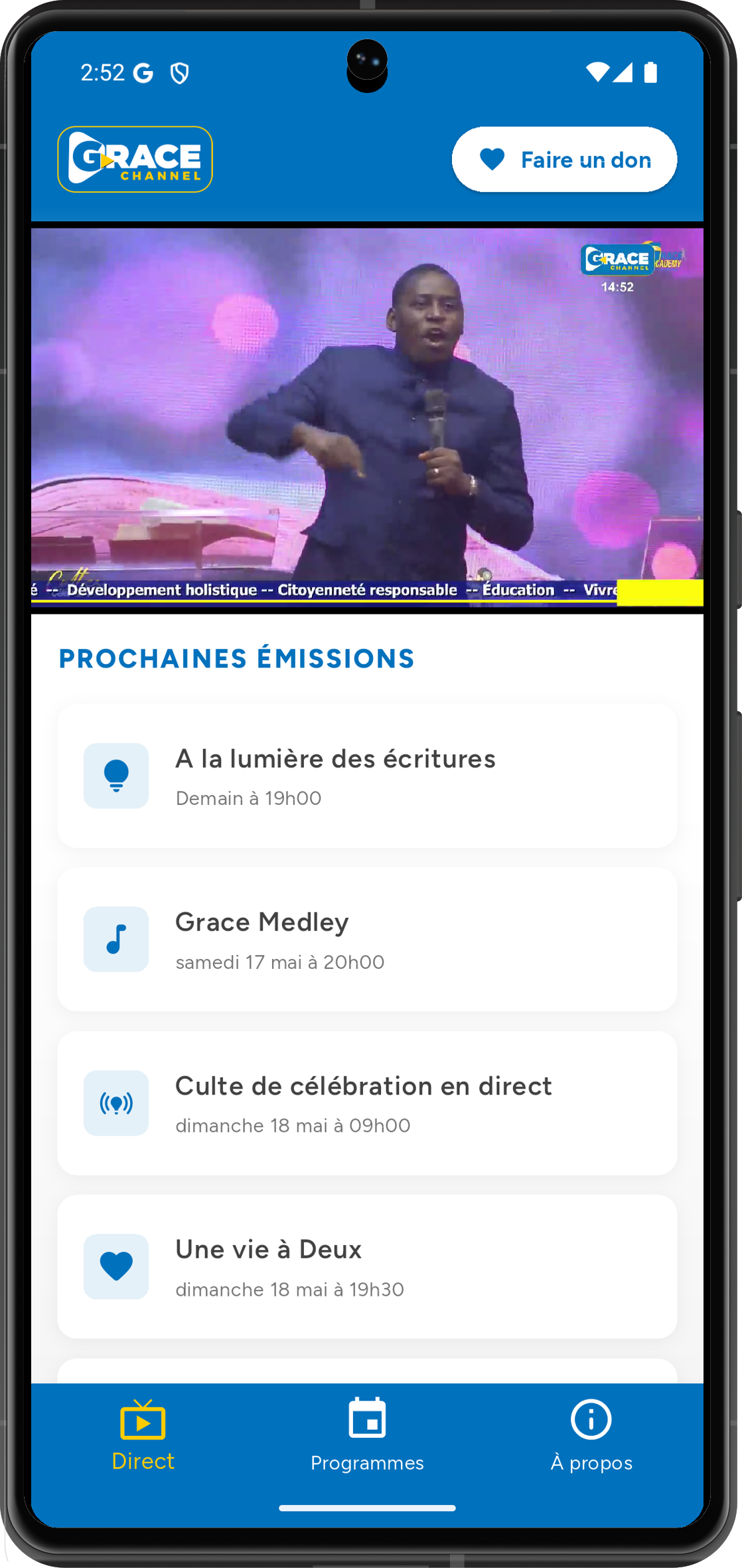
Task: Tap the Culte de célébration en direct card
Action: pos(368,1102)
